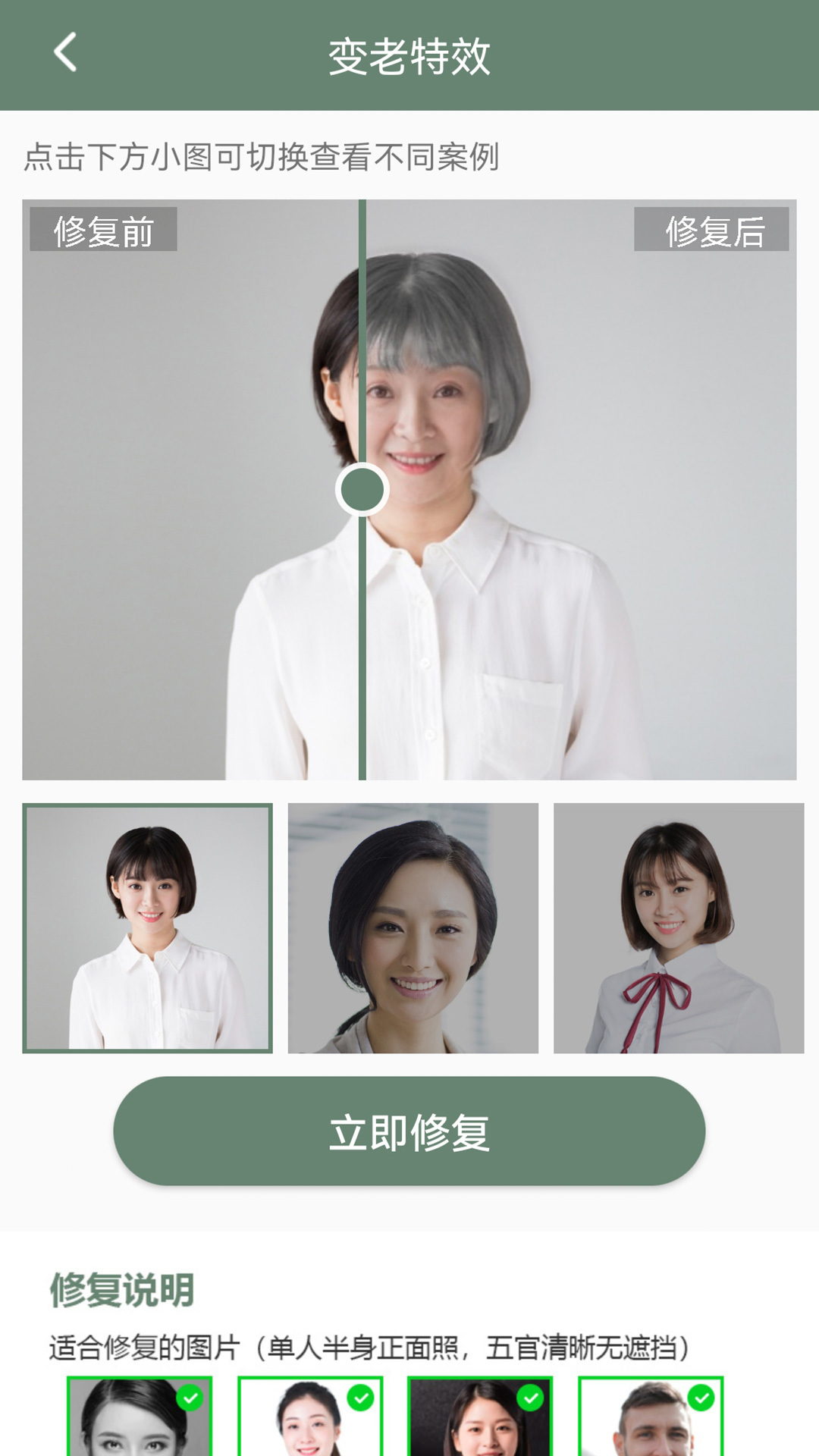Tap the before/after comparison slider handle
The width and height of the screenshot is (819, 1456).
(x=362, y=489)
